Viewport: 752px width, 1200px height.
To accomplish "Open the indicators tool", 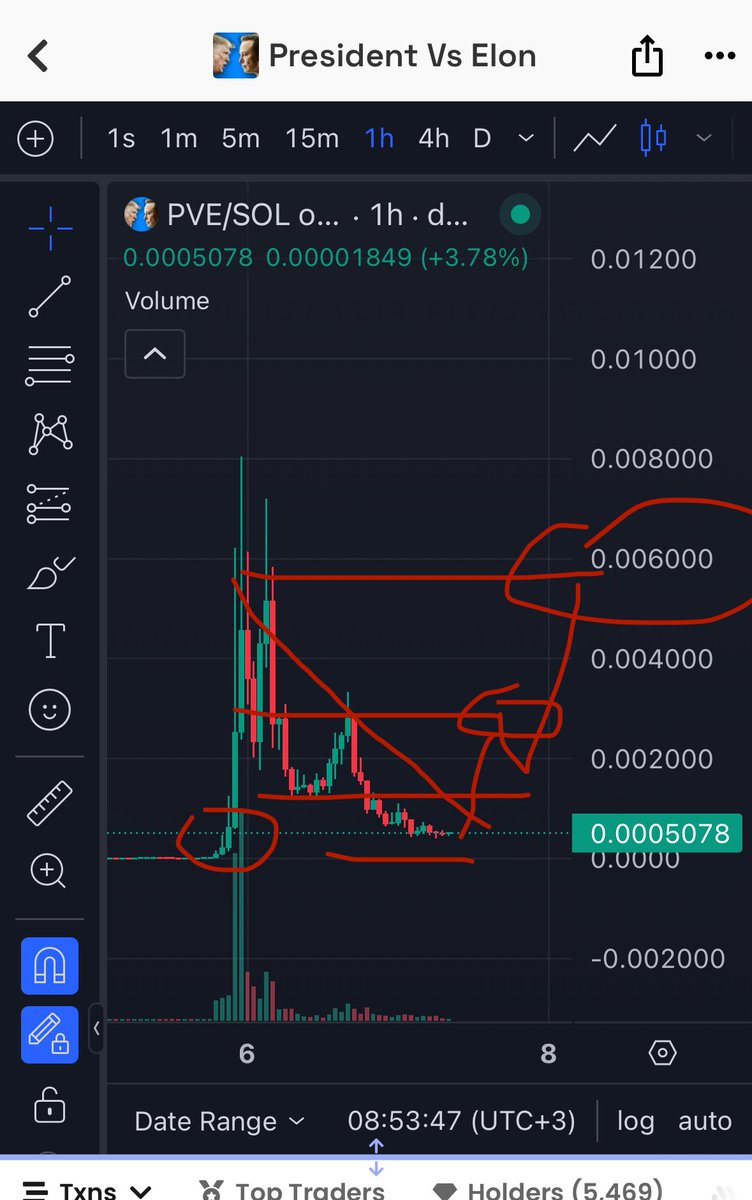I will click(594, 138).
